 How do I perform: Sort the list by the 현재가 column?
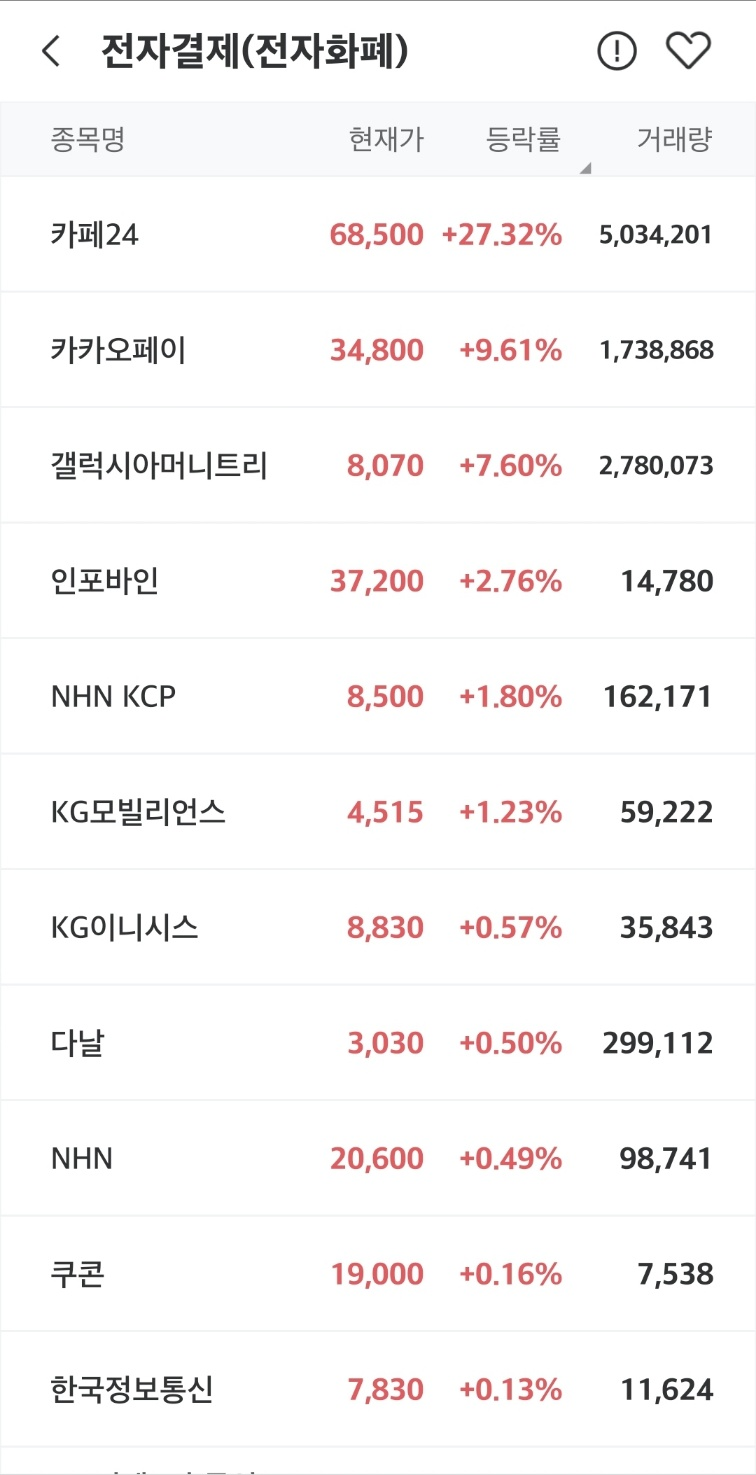click(386, 139)
